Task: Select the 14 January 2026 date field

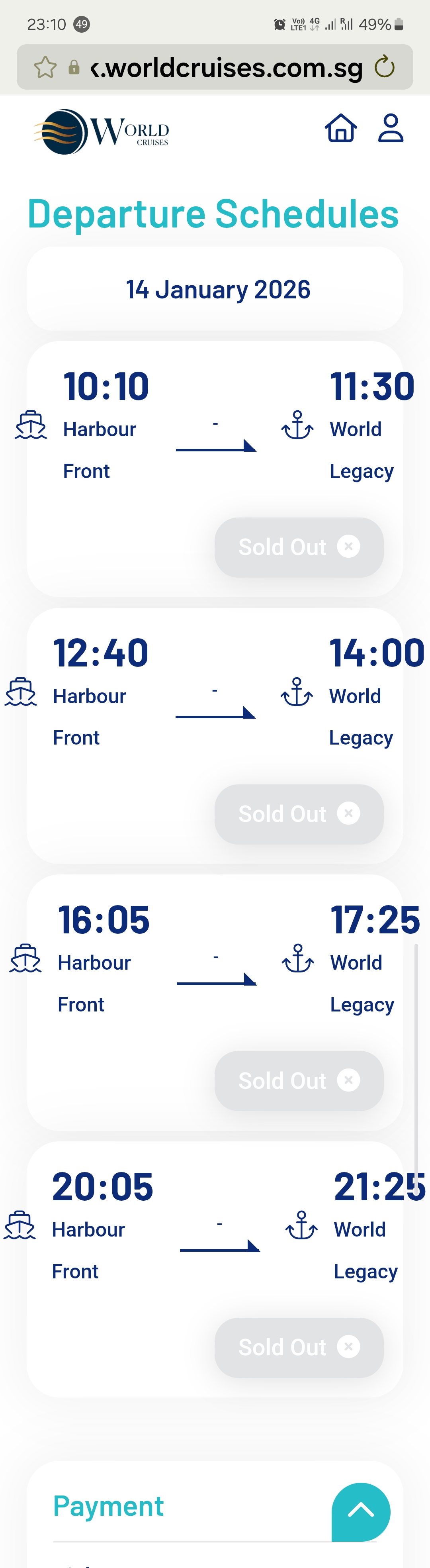Action: [x=215, y=290]
